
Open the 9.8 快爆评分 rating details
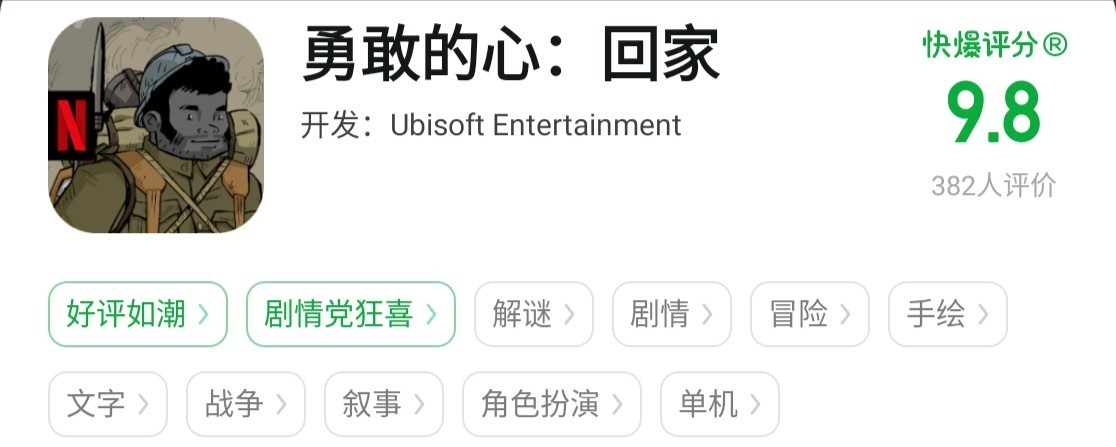pos(994,112)
